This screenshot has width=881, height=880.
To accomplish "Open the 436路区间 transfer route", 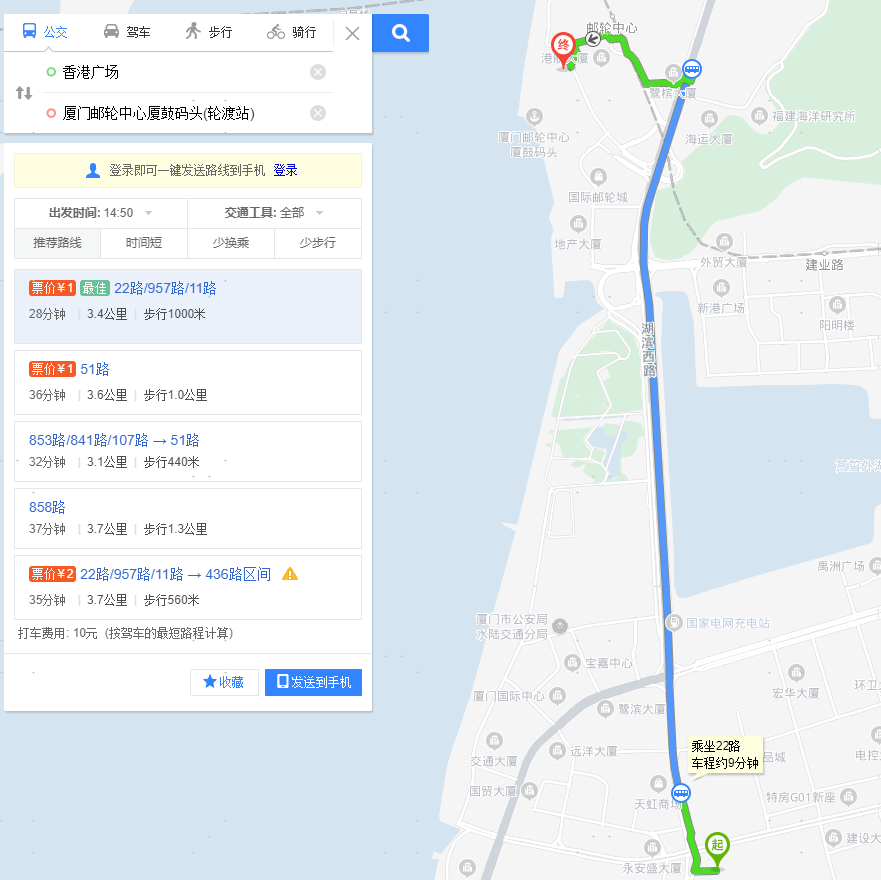I will [x=238, y=574].
